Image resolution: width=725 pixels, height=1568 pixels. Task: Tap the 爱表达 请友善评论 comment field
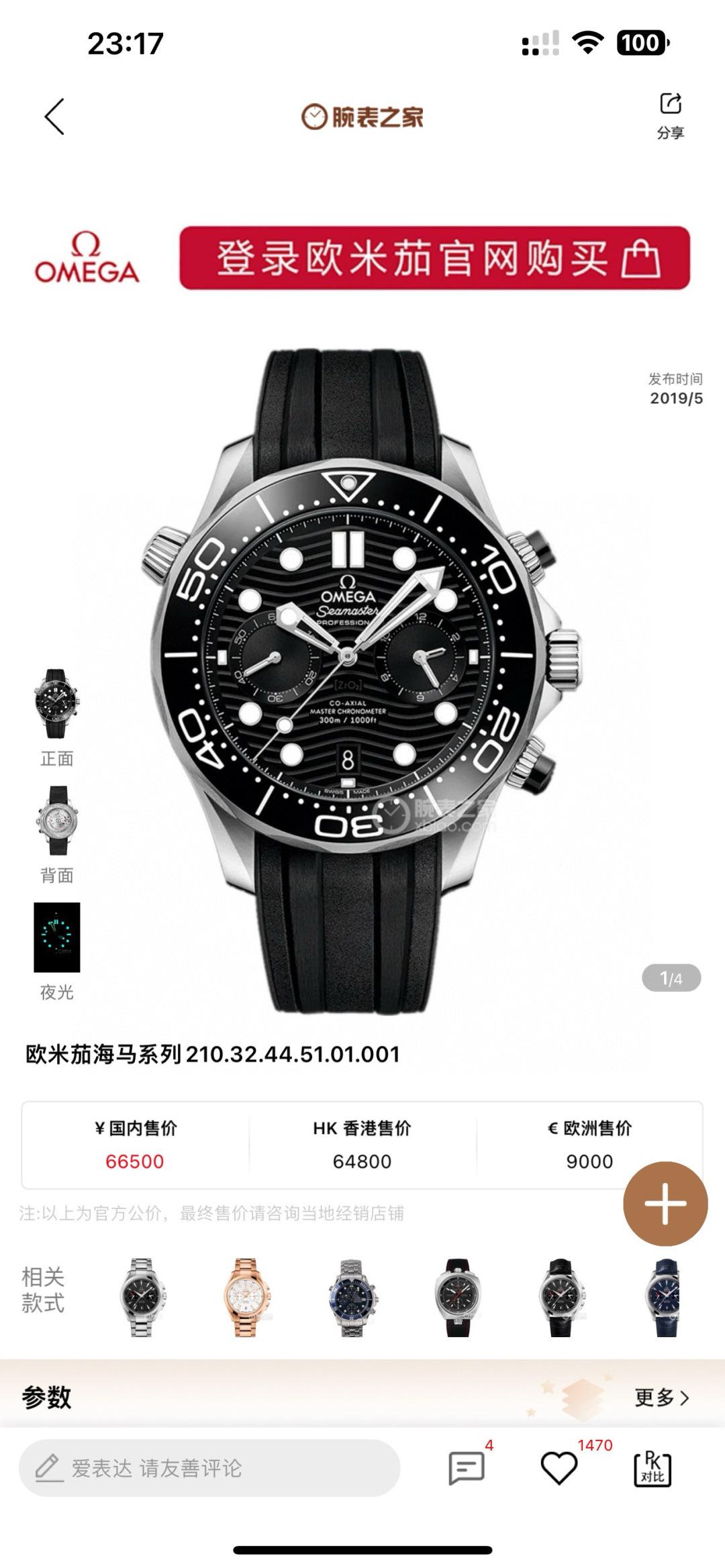pyautogui.click(x=209, y=1469)
